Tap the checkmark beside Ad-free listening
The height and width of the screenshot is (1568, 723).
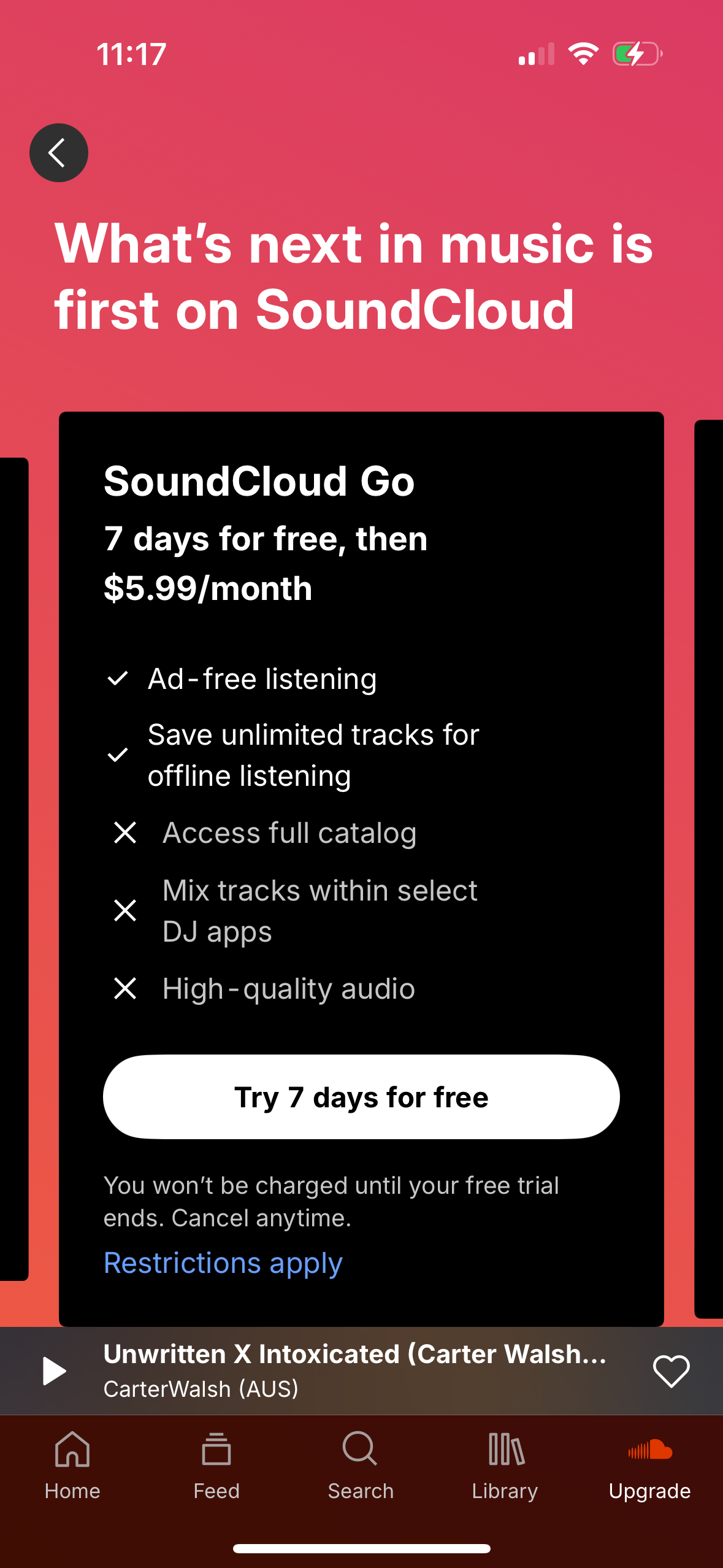coord(118,678)
